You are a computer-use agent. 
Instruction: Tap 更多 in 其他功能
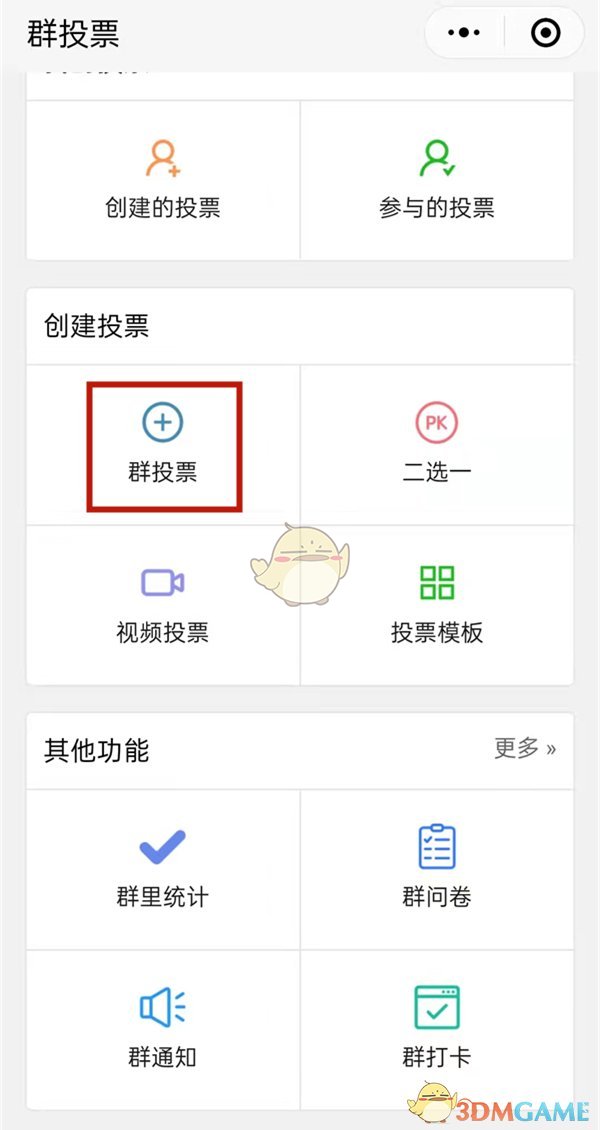click(x=525, y=749)
